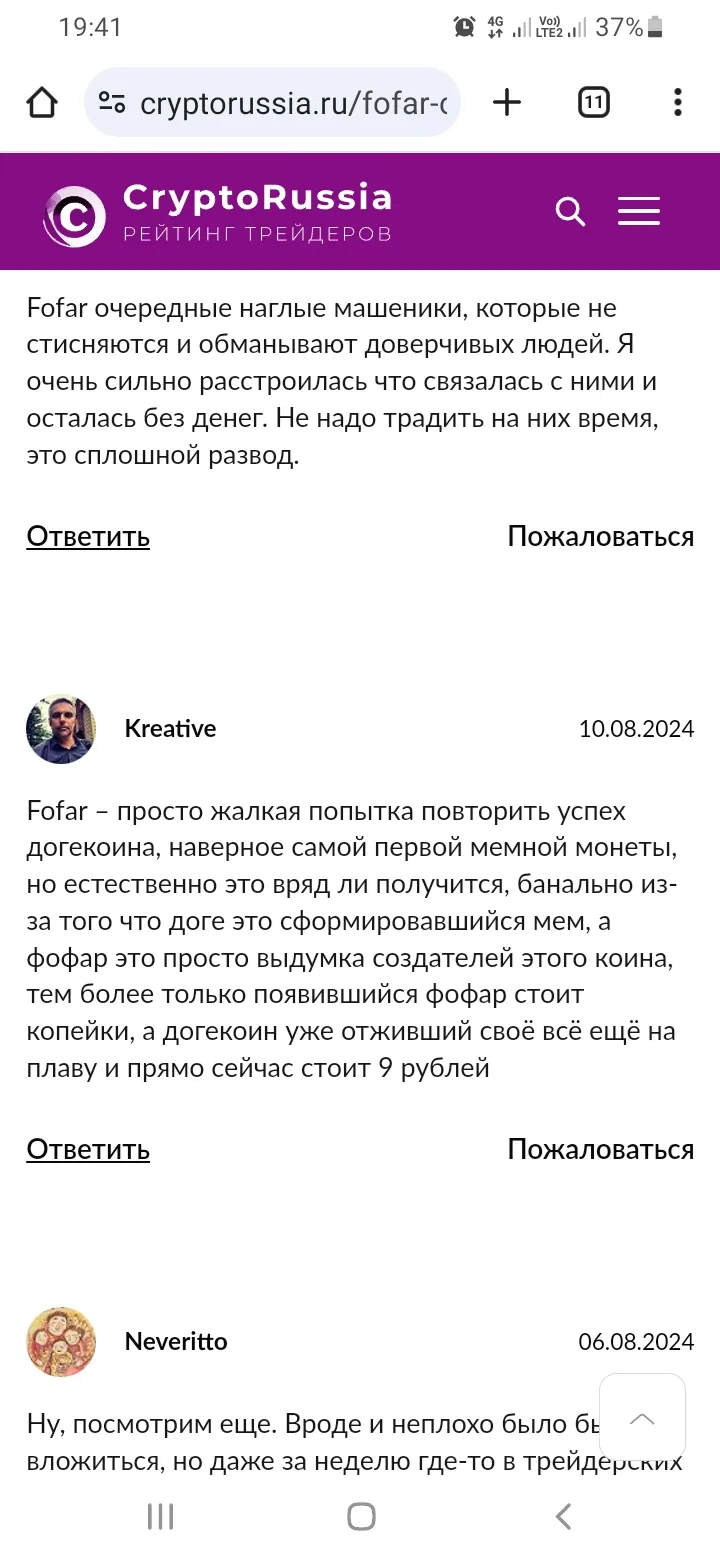Image resolution: width=720 pixels, height=1560 pixels.
Task: Reply to Kreative's comment
Action: [88, 1149]
